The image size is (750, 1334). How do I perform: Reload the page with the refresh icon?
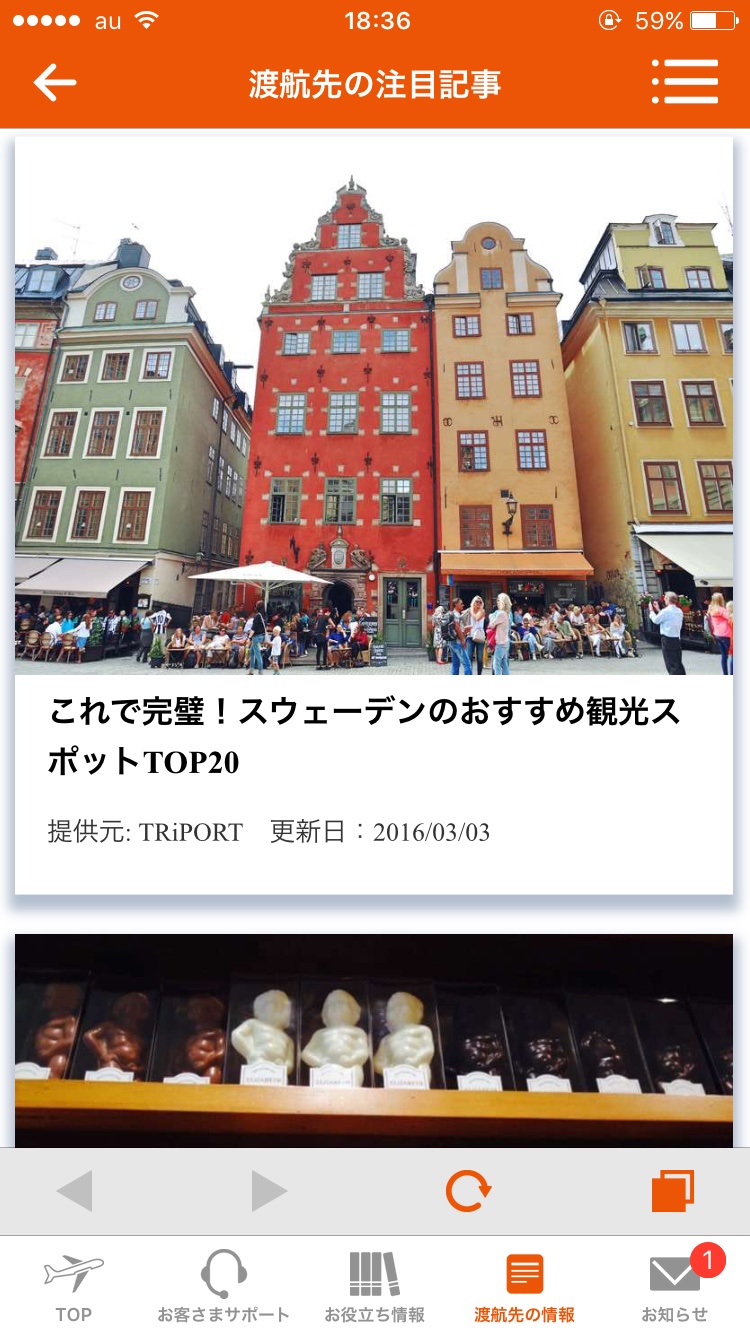468,1191
